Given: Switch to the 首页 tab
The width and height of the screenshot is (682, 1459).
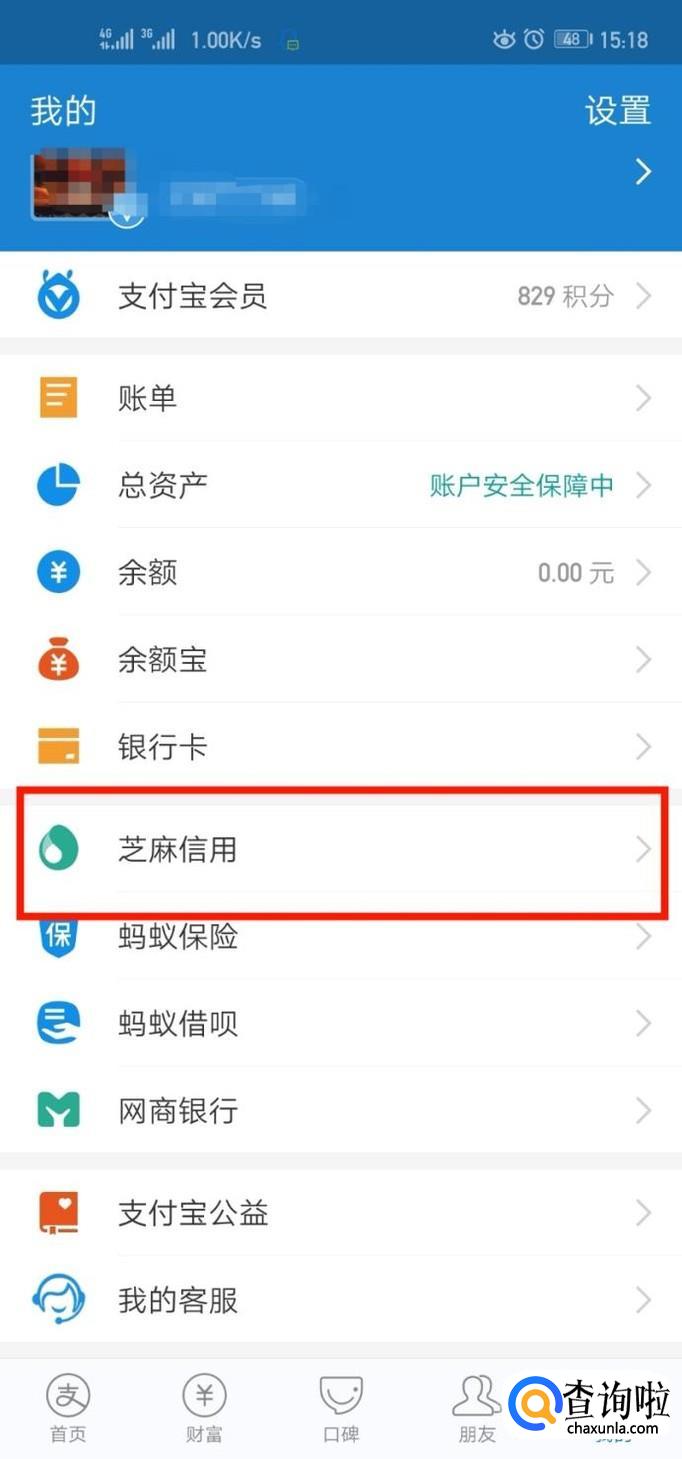Looking at the screenshot, I should click(68, 1408).
